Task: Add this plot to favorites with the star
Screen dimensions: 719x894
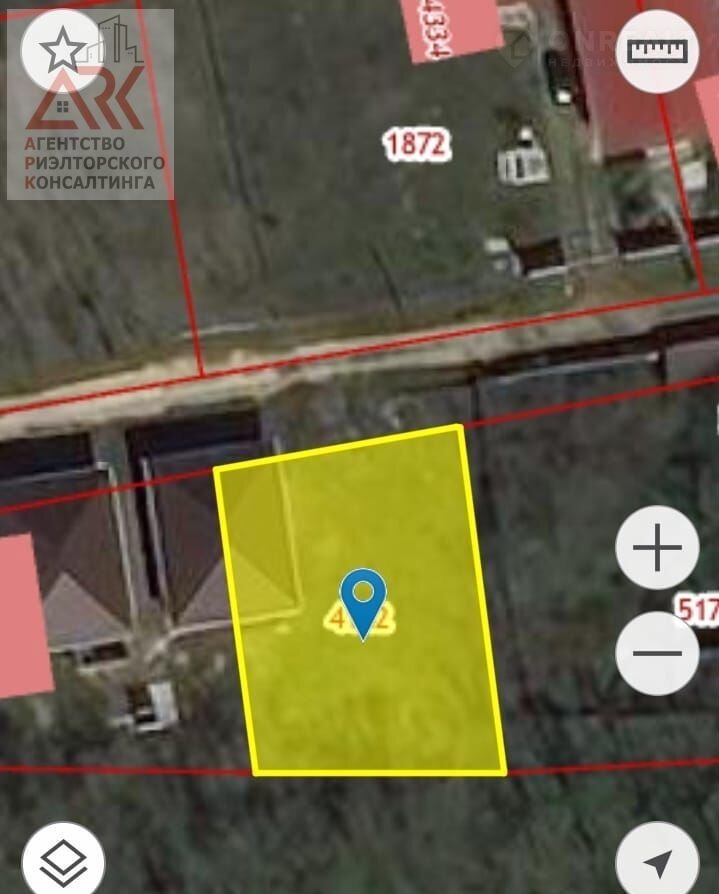Action: point(62,48)
